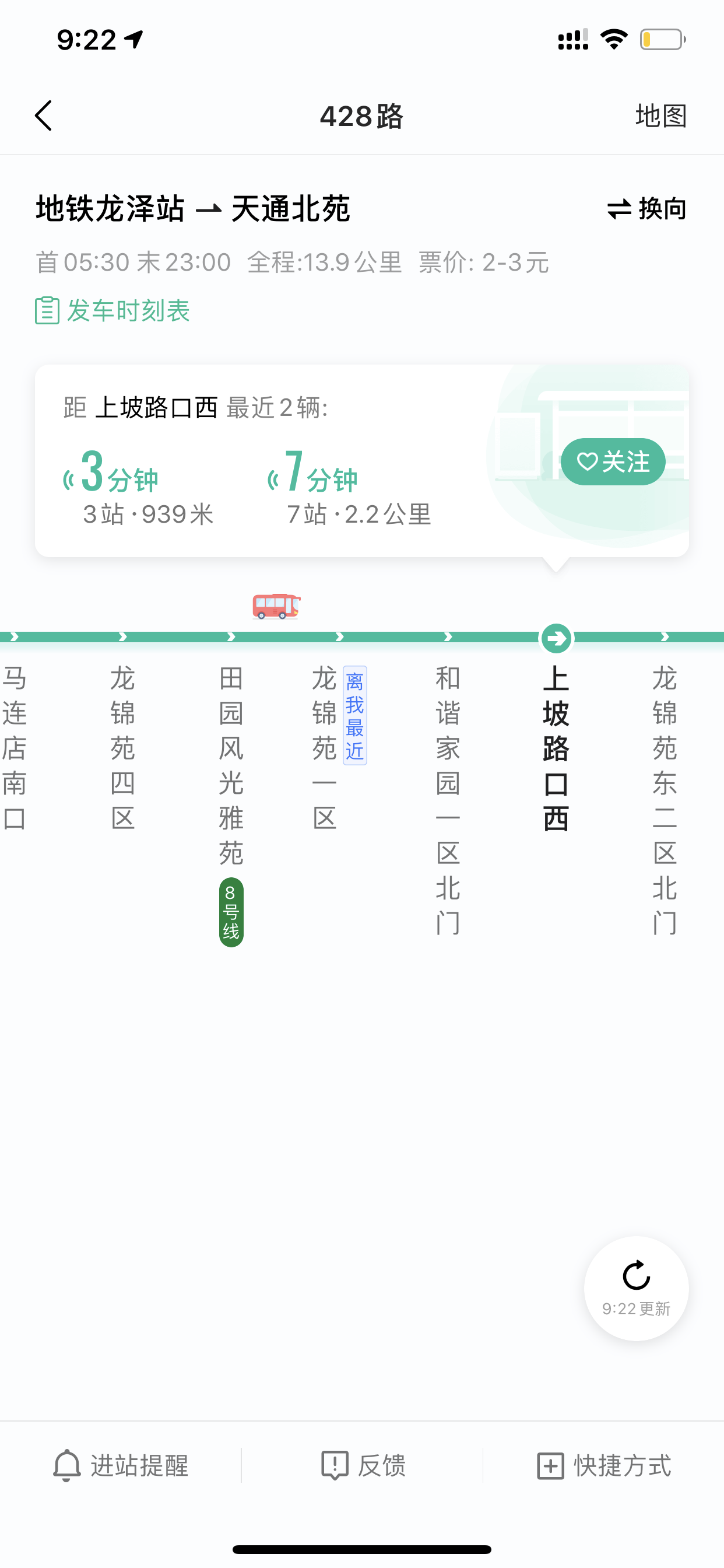Go back using the top-left arrow
Screen dimensions: 724x1568
(43, 116)
